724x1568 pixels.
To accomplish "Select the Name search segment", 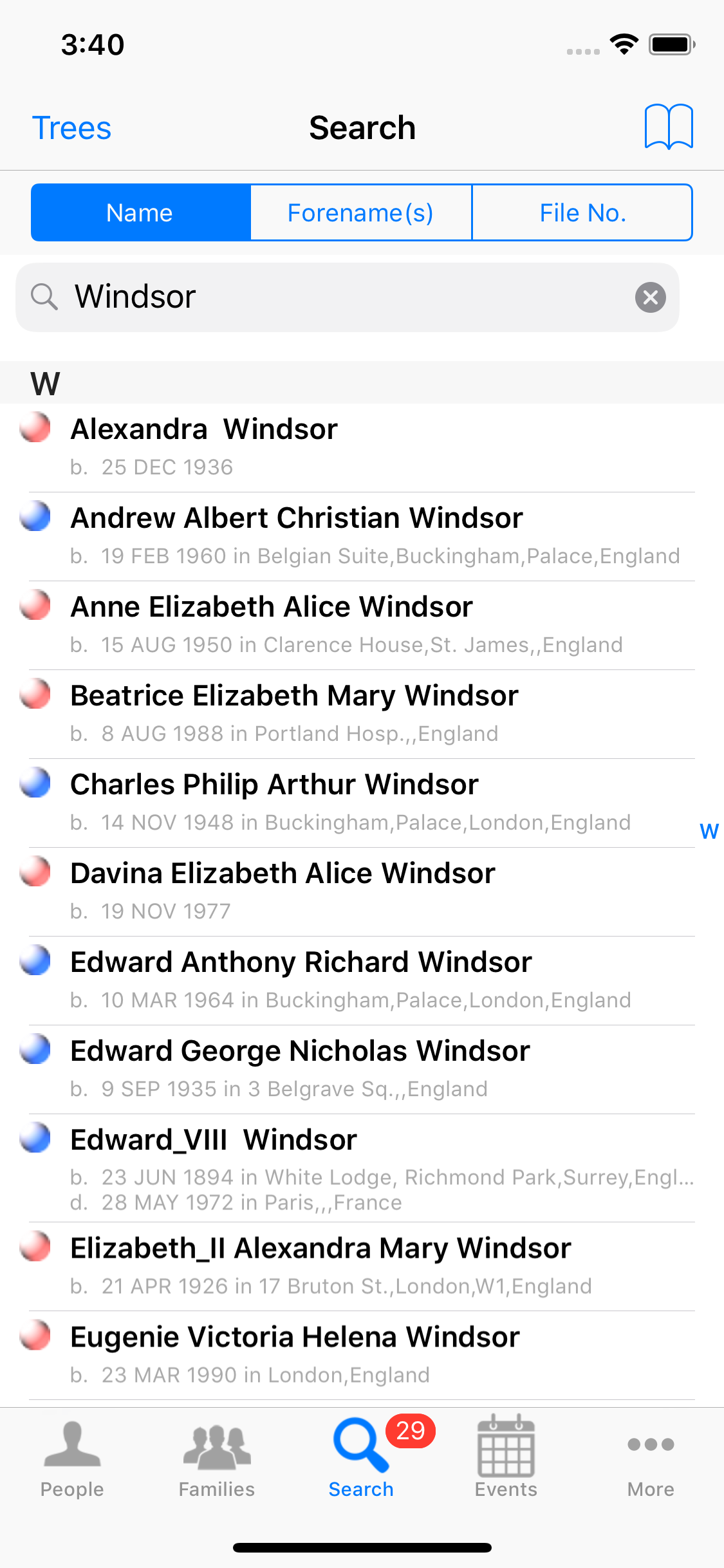I will coord(140,212).
